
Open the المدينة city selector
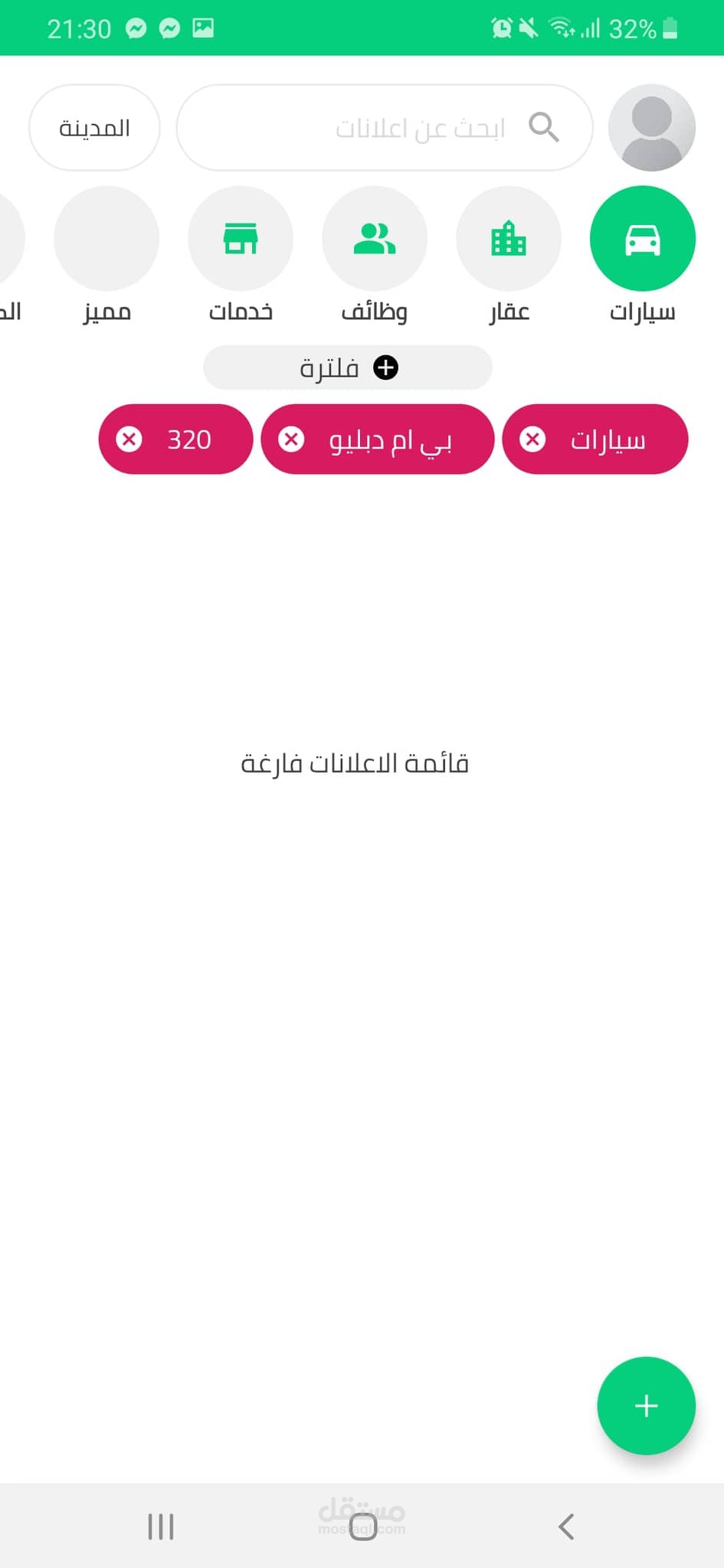click(x=94, y=127)
